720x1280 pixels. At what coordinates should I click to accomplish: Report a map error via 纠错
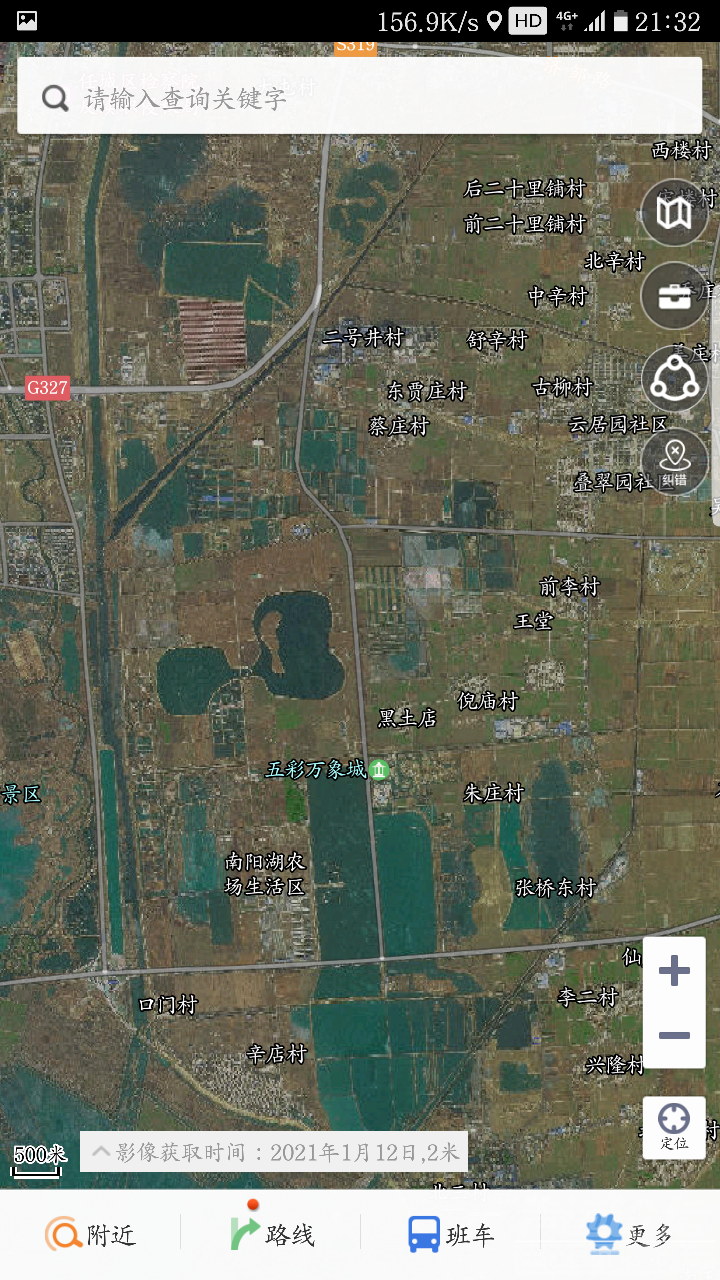pos(674,461)
